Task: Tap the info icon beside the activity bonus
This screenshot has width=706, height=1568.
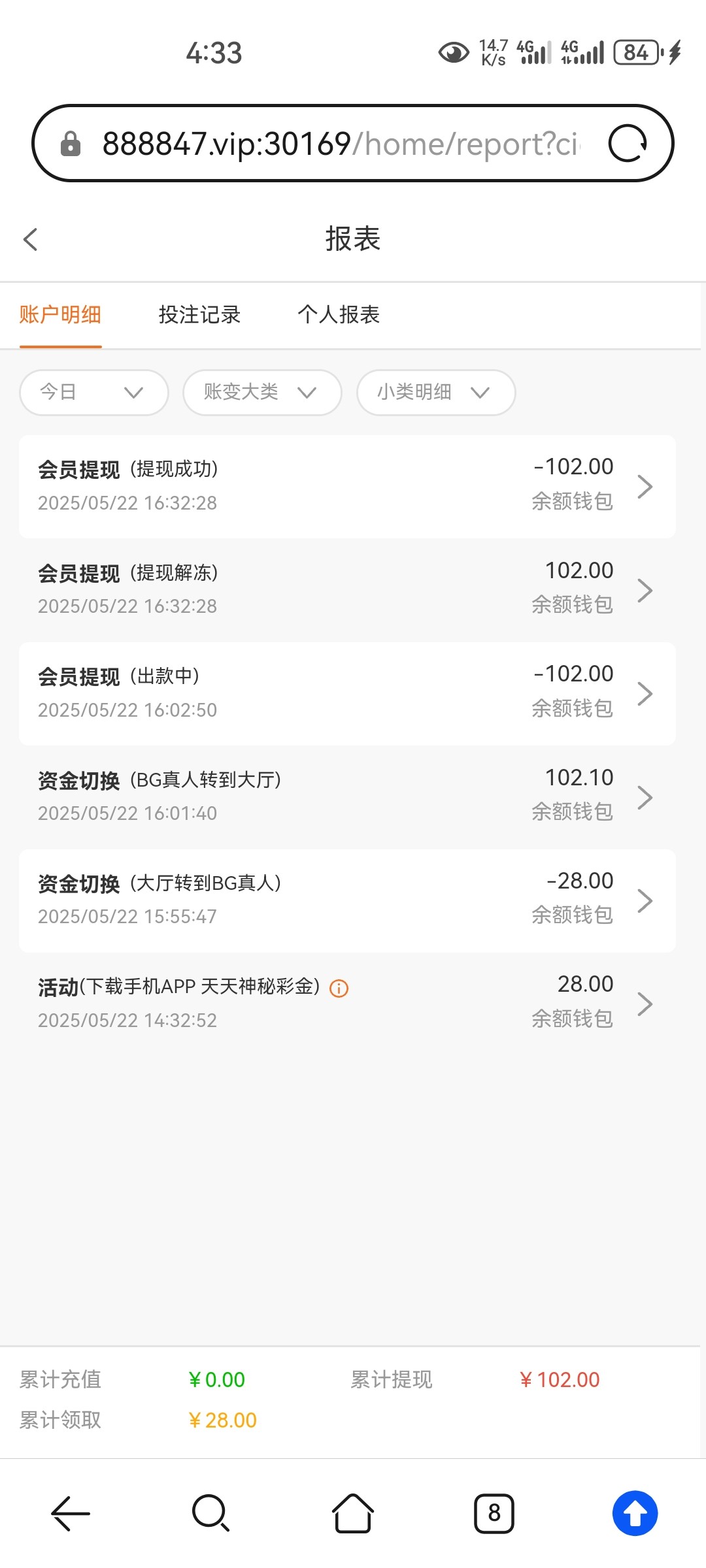Action: tap(339, 988)
